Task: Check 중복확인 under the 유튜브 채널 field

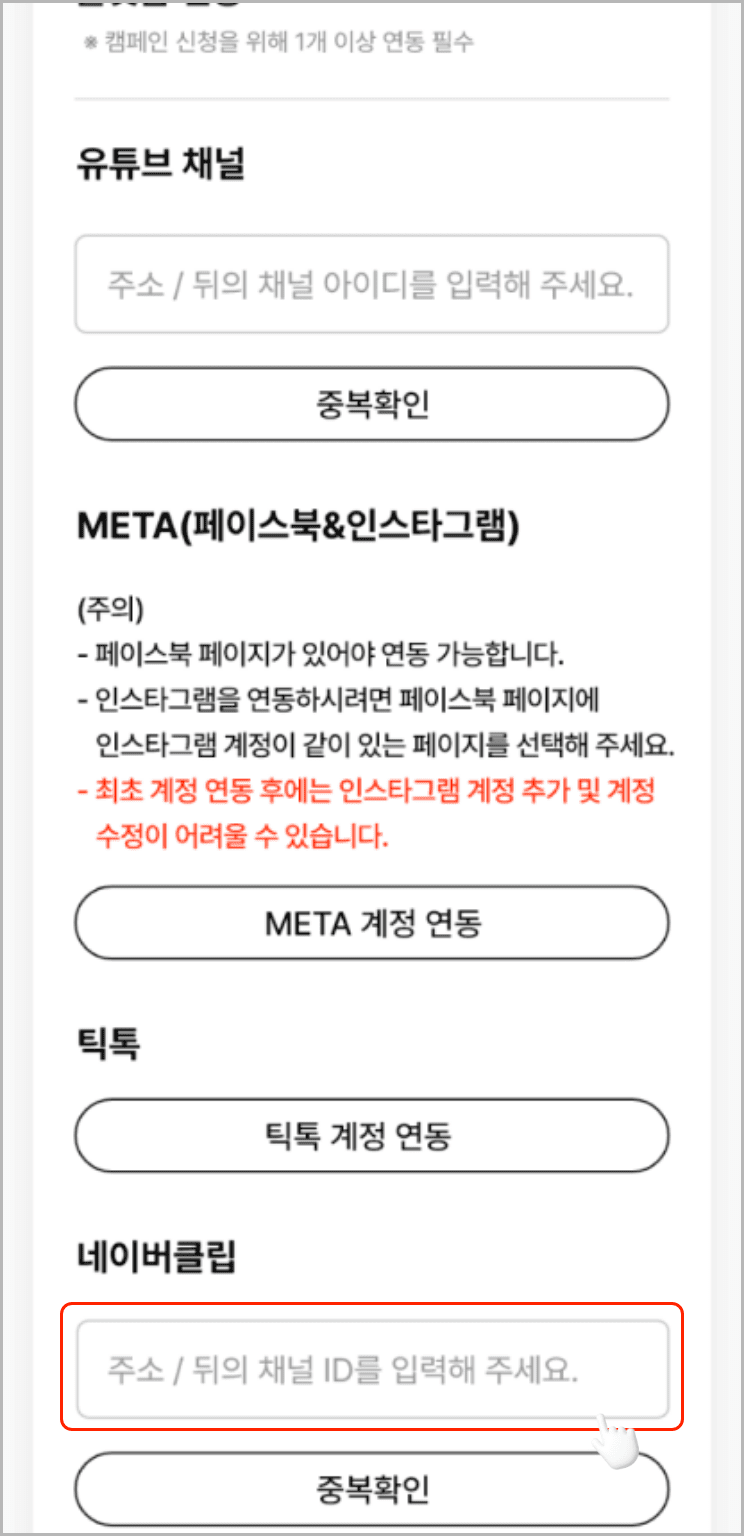Action: pos(371,405)
